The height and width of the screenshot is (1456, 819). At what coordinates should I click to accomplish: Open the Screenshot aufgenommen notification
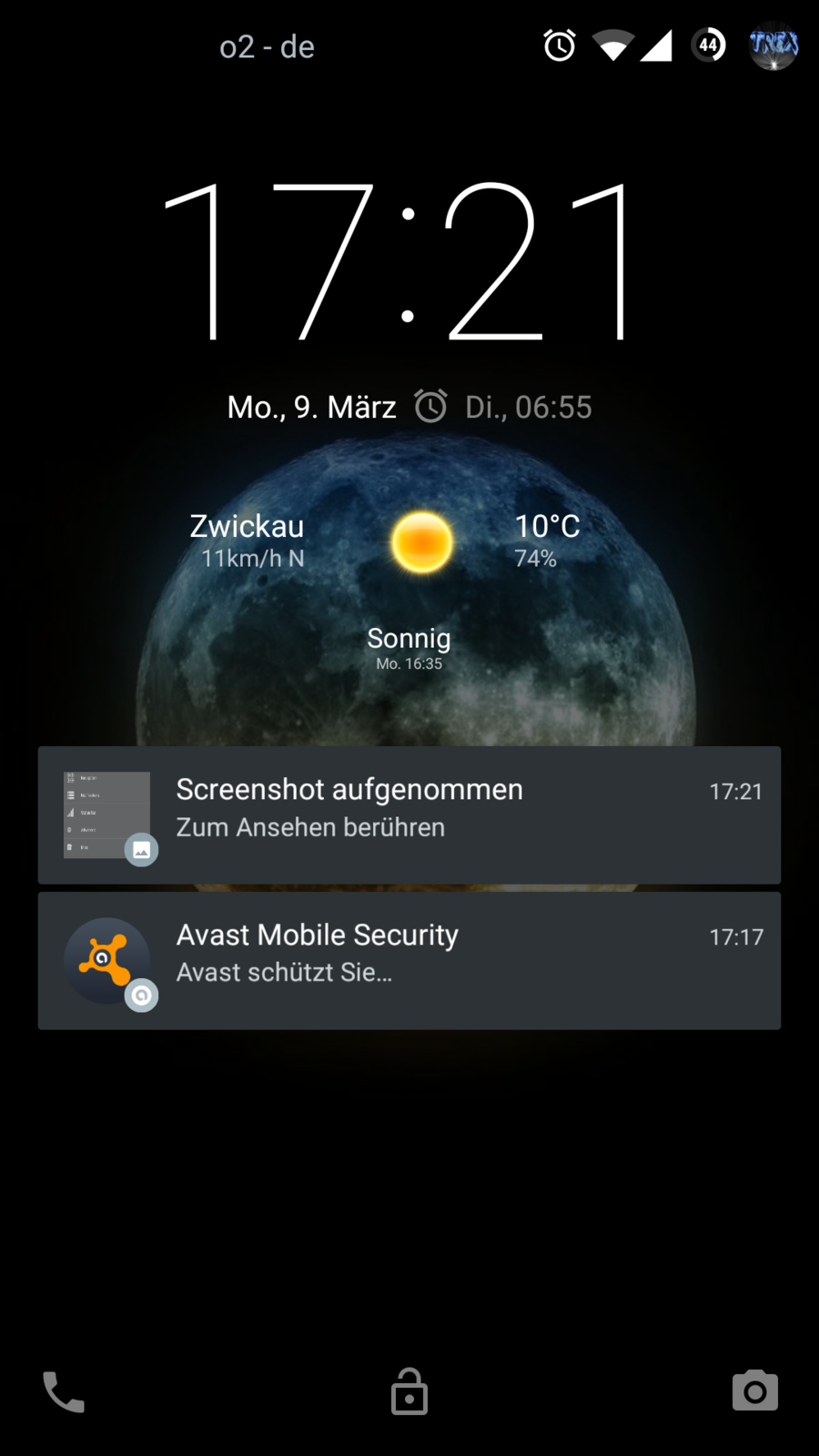409,814
